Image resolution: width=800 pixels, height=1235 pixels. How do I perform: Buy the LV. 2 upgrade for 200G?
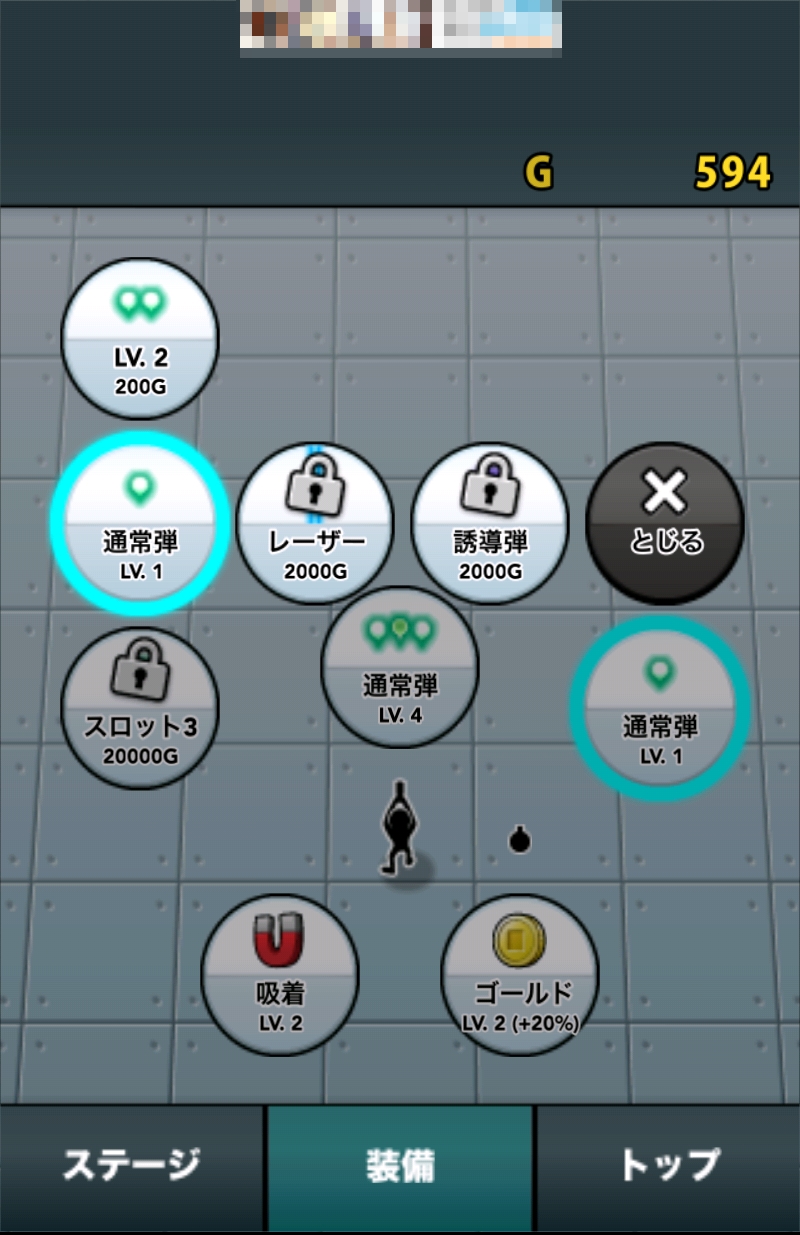click(x=140, y=337)
